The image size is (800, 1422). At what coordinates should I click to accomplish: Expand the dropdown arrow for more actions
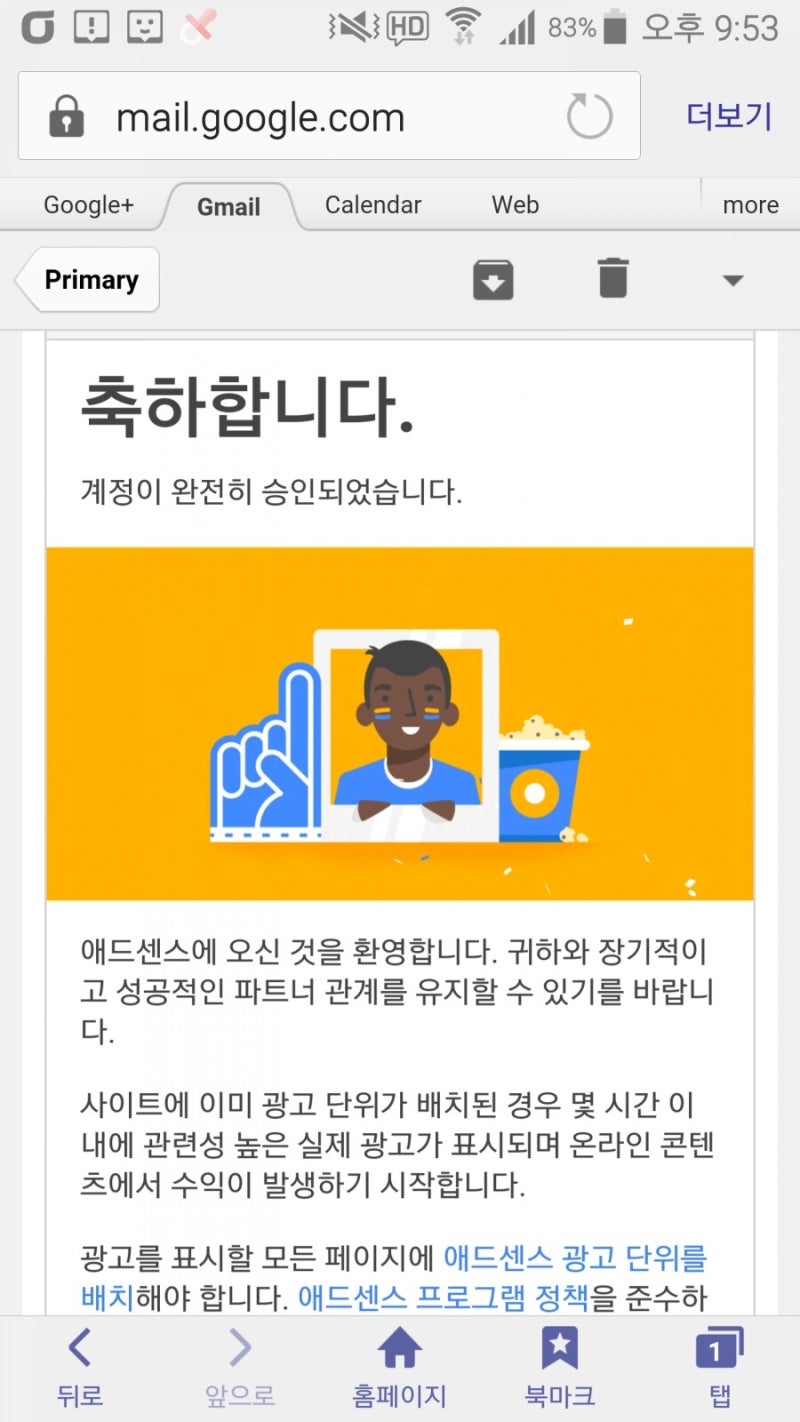coord(733,280)
